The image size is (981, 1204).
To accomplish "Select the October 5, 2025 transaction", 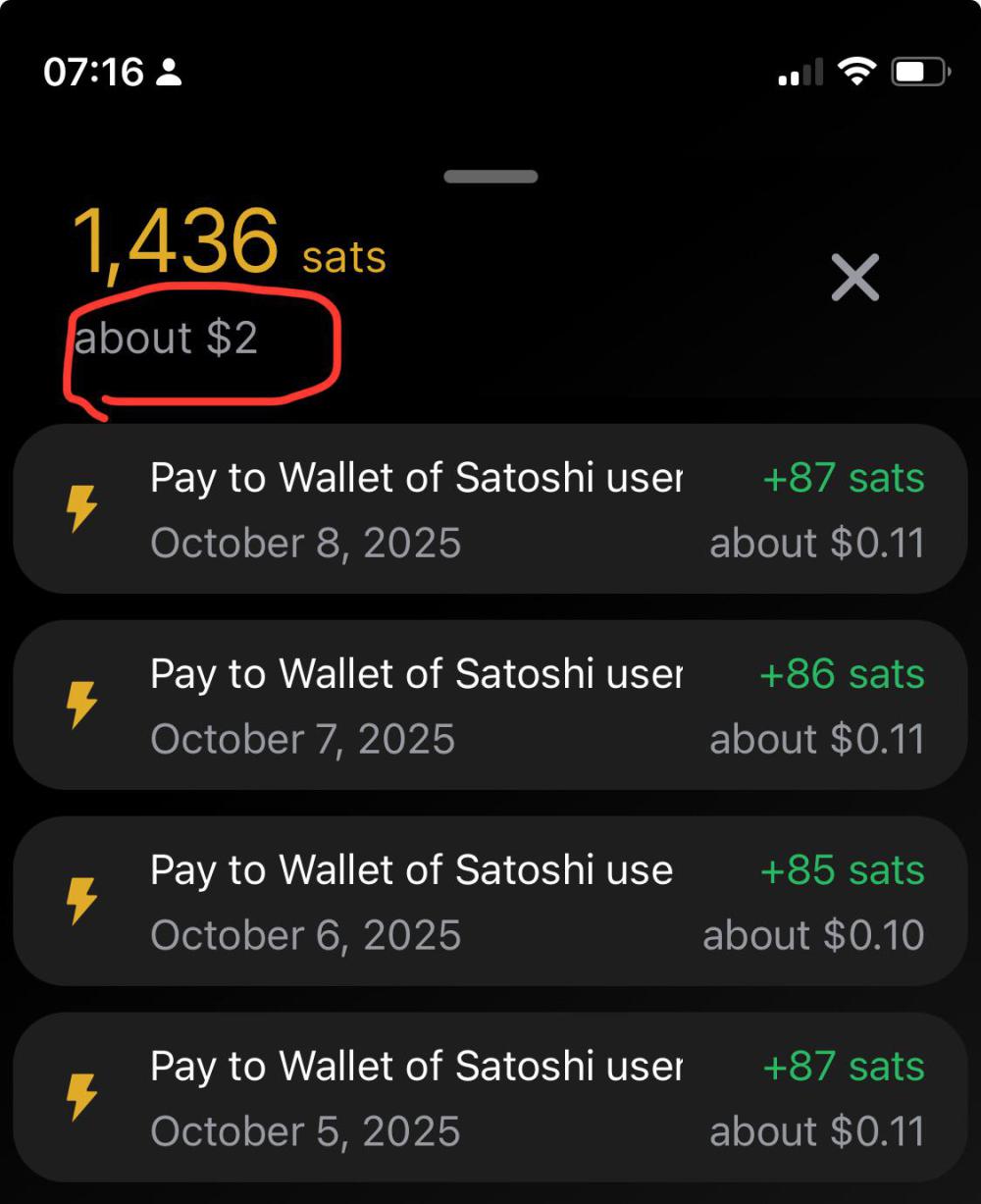I will coord(490,1097).
